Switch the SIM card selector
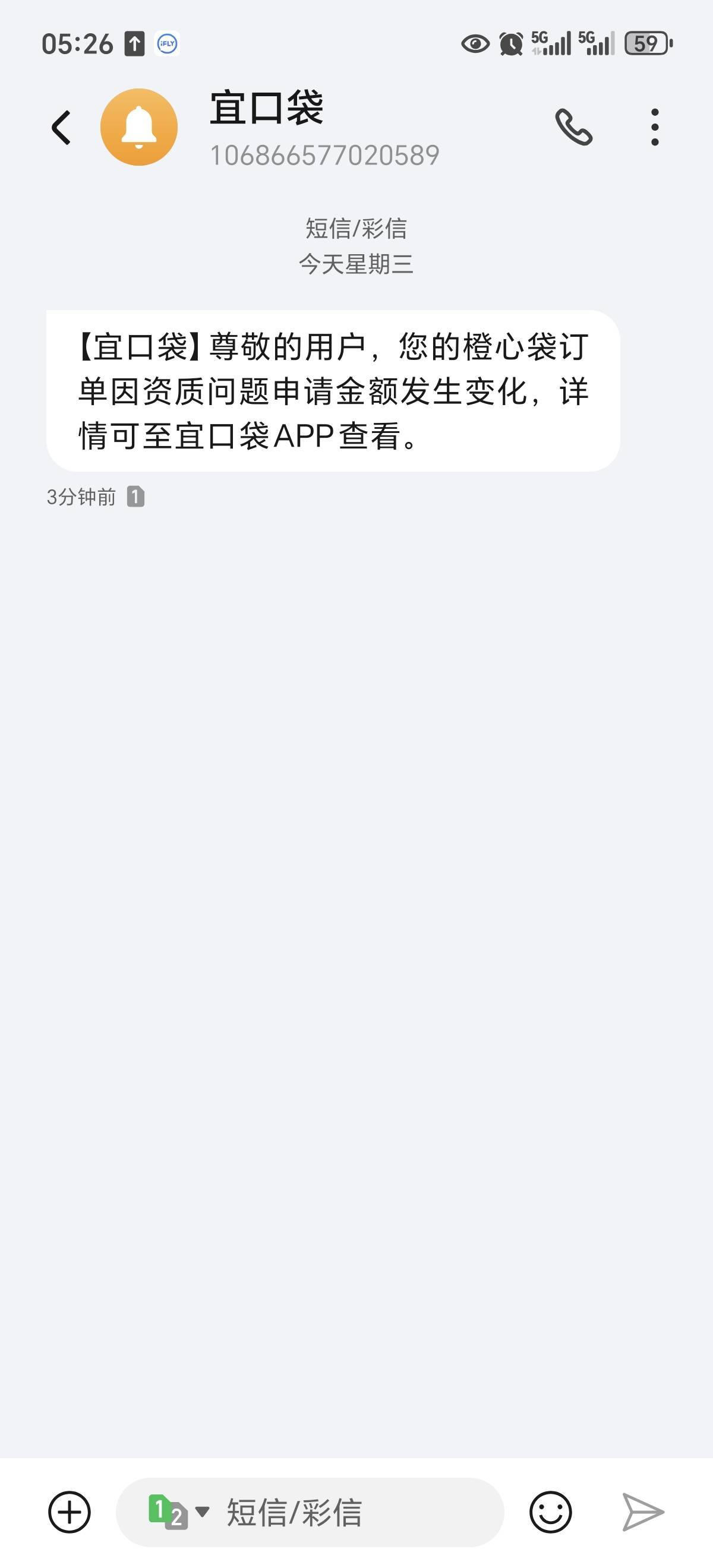Image resolution: width=713 pixels, height=1568 pixels. point(178,1512)
